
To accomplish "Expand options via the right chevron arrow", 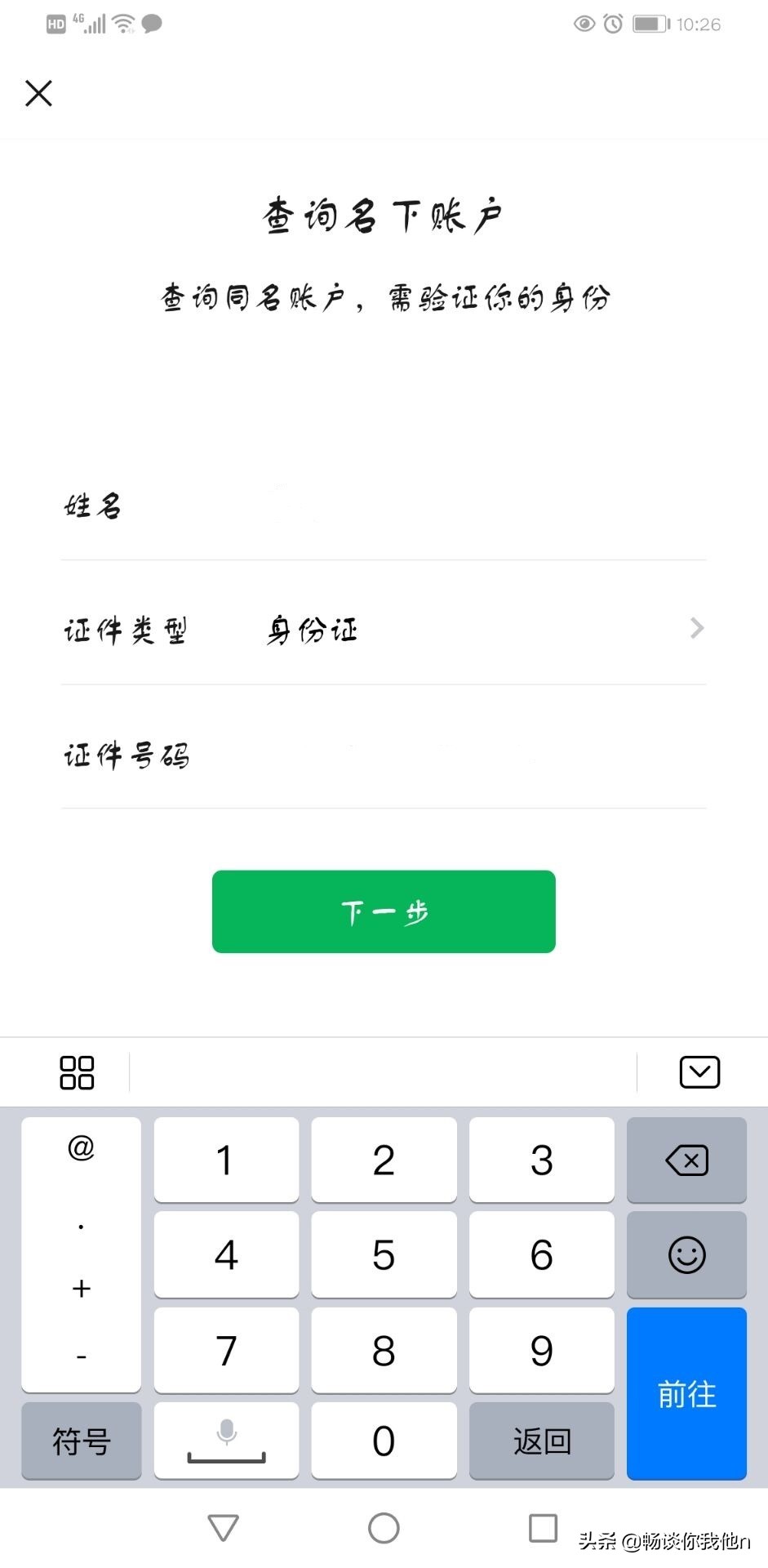I will (x=697, y=629).
